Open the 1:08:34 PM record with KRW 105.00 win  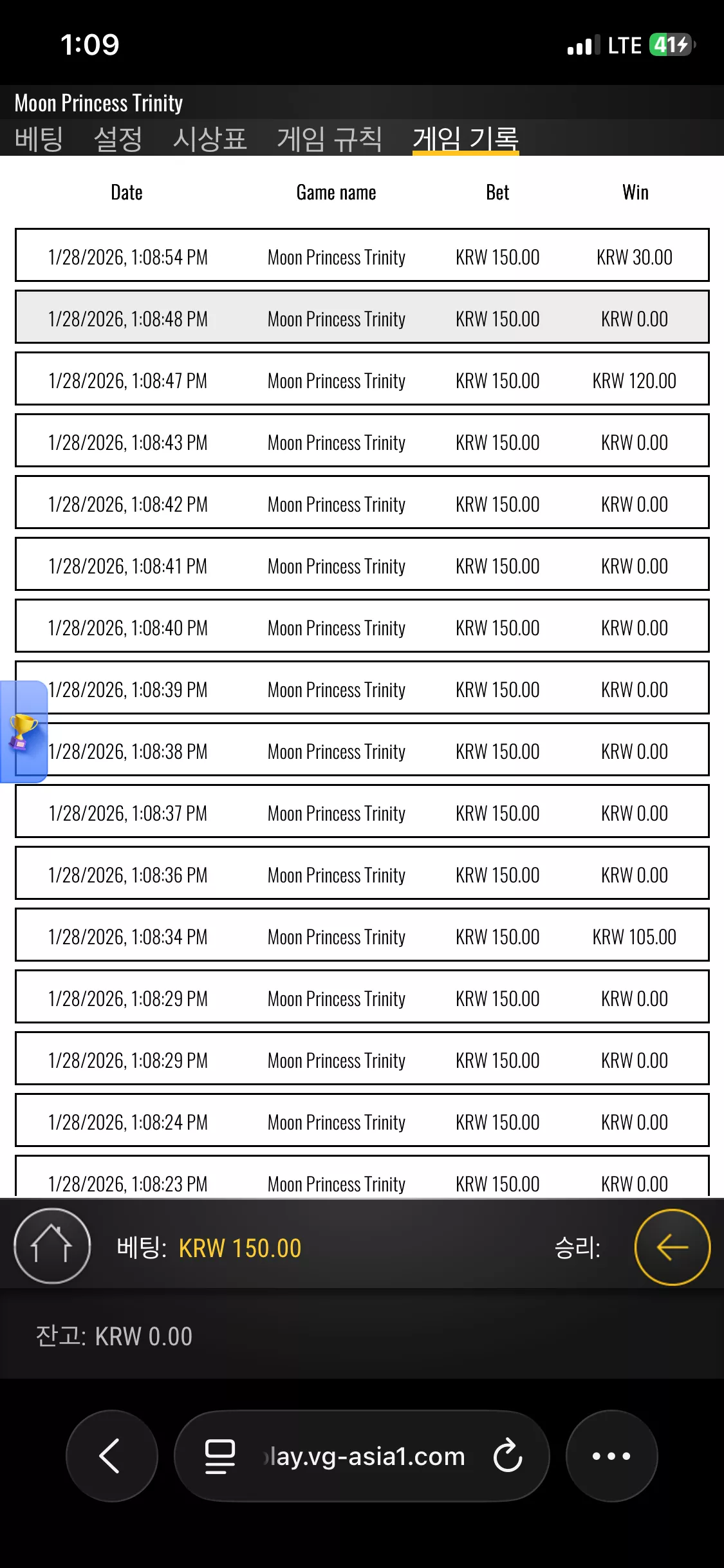tap(362, 935)
